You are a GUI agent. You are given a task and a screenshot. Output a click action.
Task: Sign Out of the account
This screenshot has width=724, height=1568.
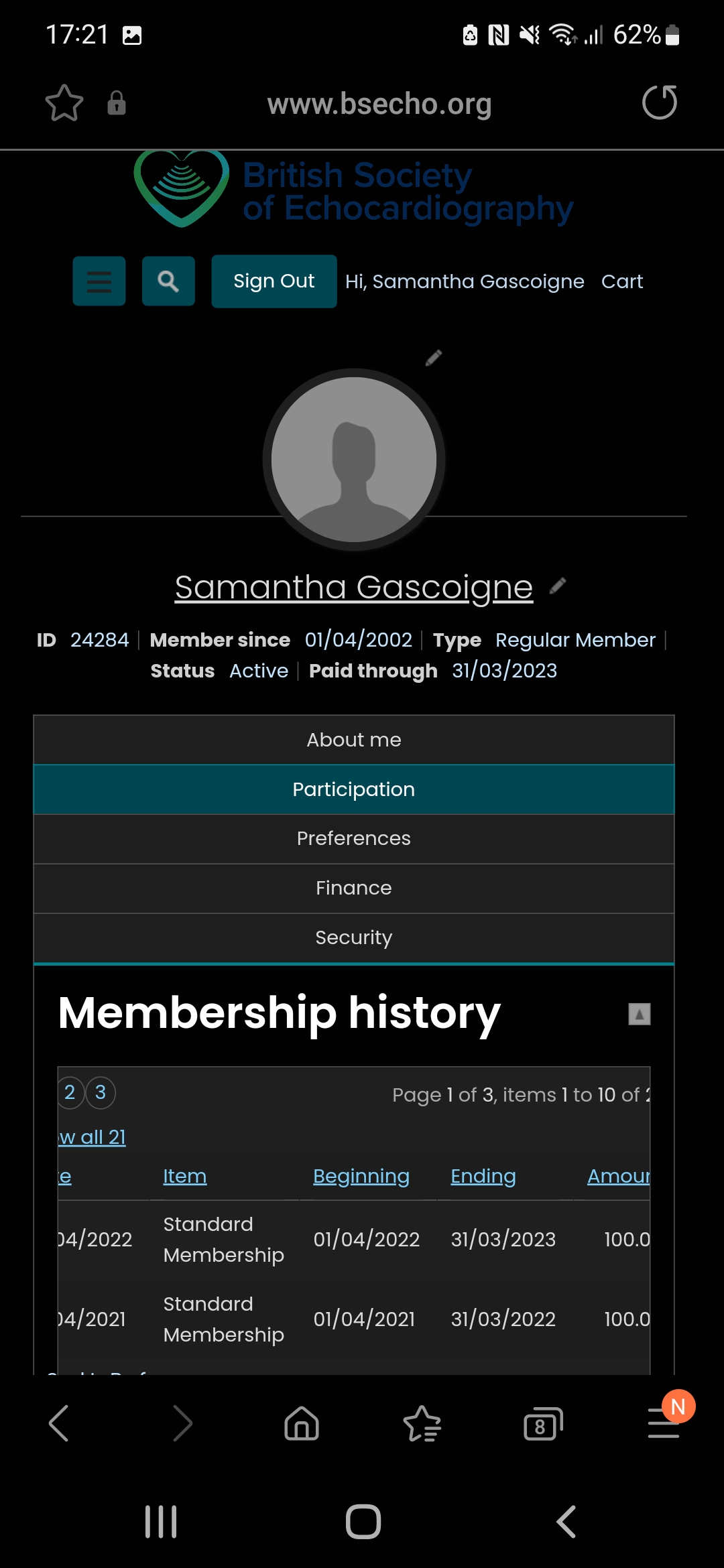click(x=274, y=281)
